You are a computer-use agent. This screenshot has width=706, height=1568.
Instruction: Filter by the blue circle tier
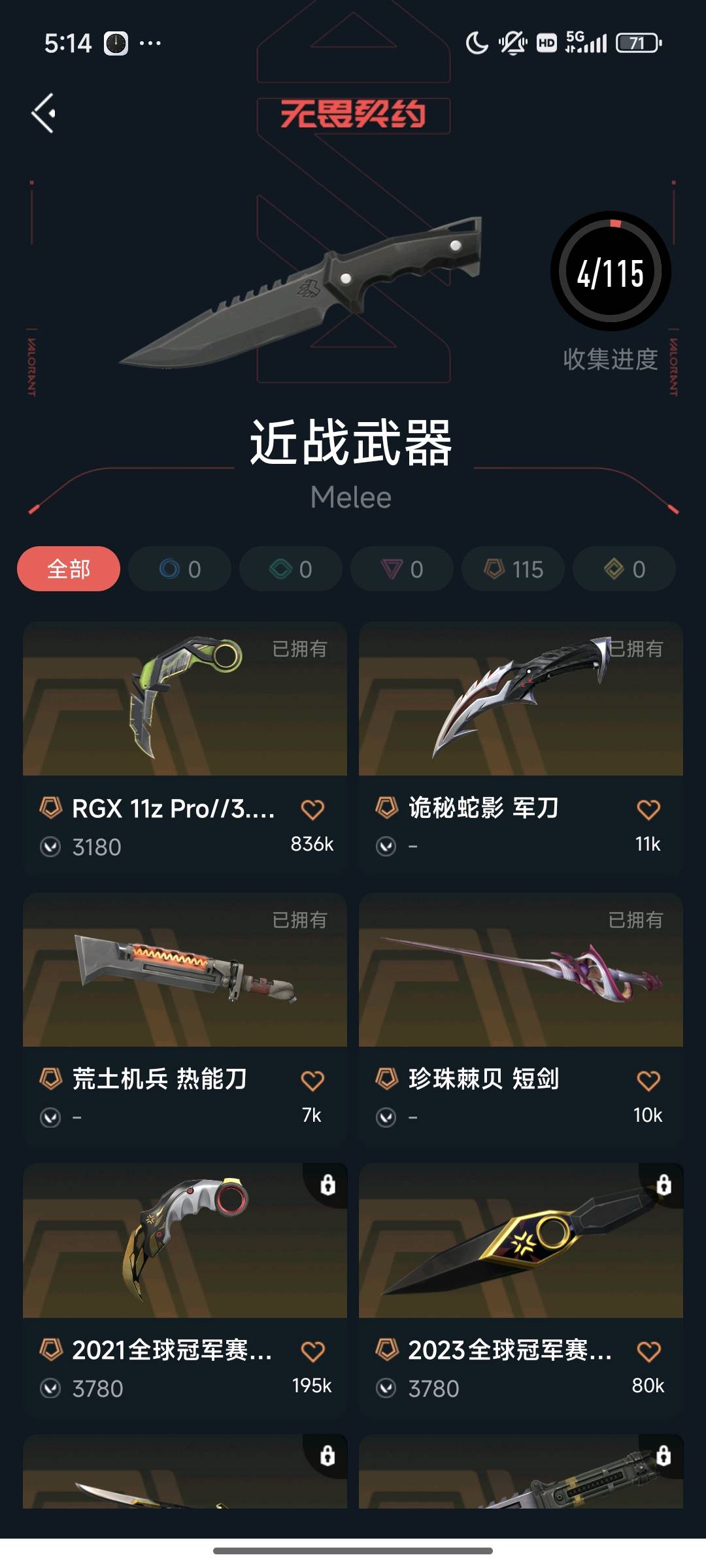pyautogui.click(x=180, y=569)
